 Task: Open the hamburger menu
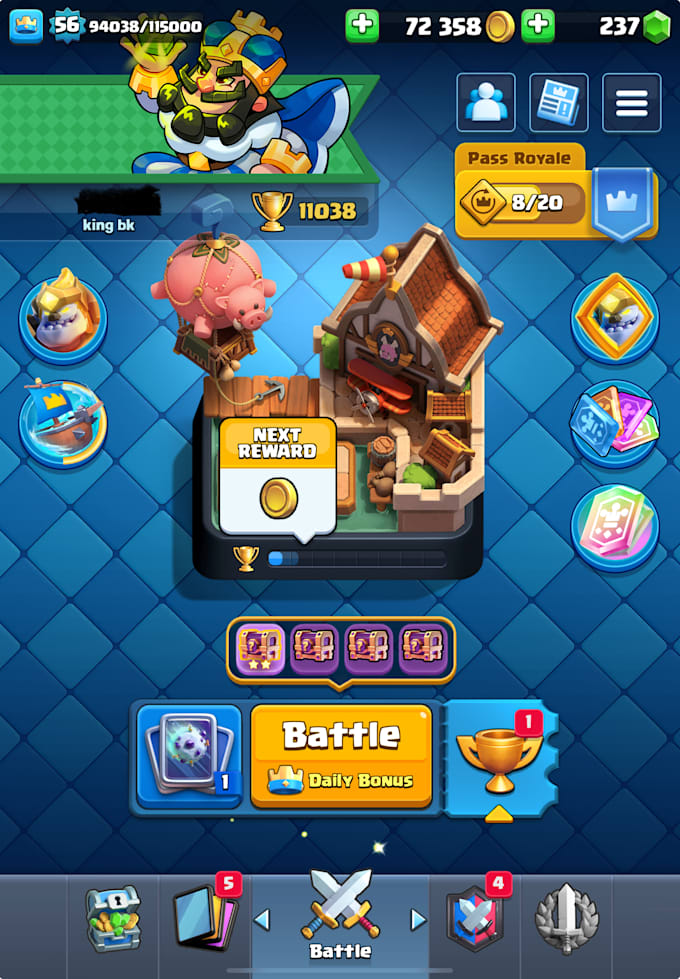(x=631, y=103)
